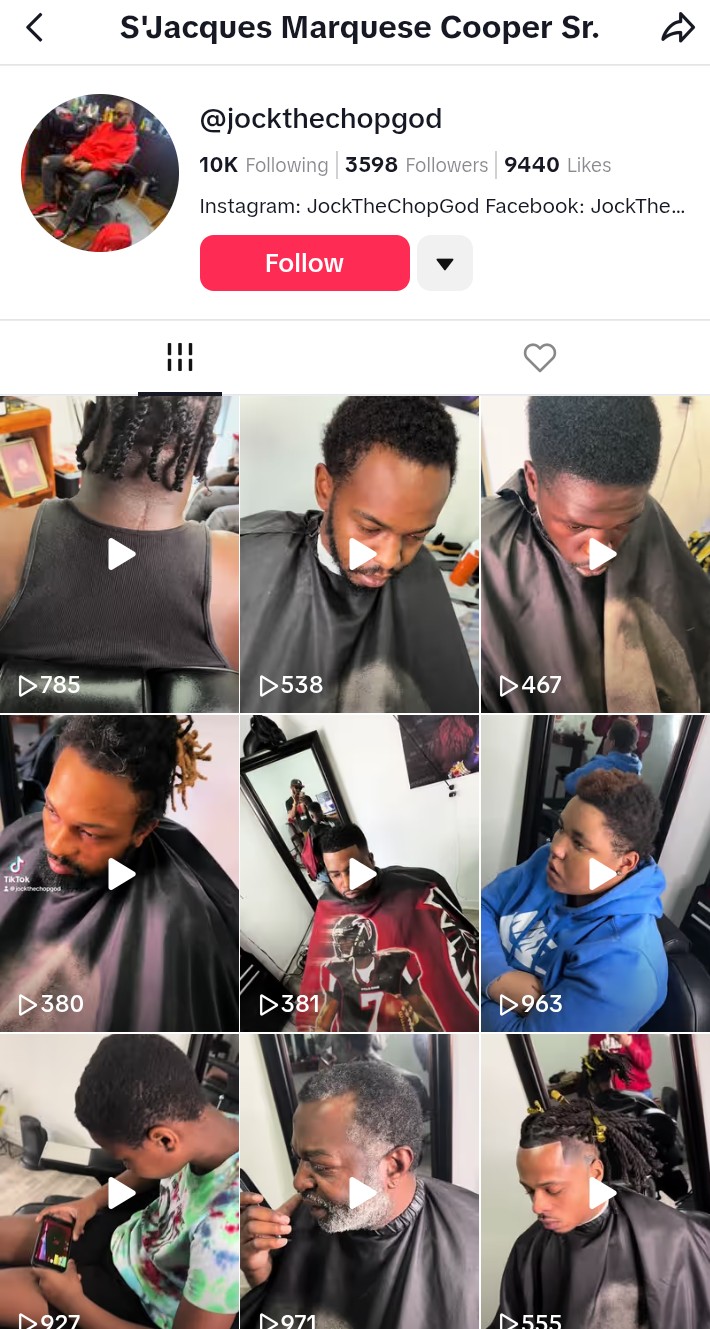View the profile picture
The height and width of the screenshot is (1329, 710).
100,173
